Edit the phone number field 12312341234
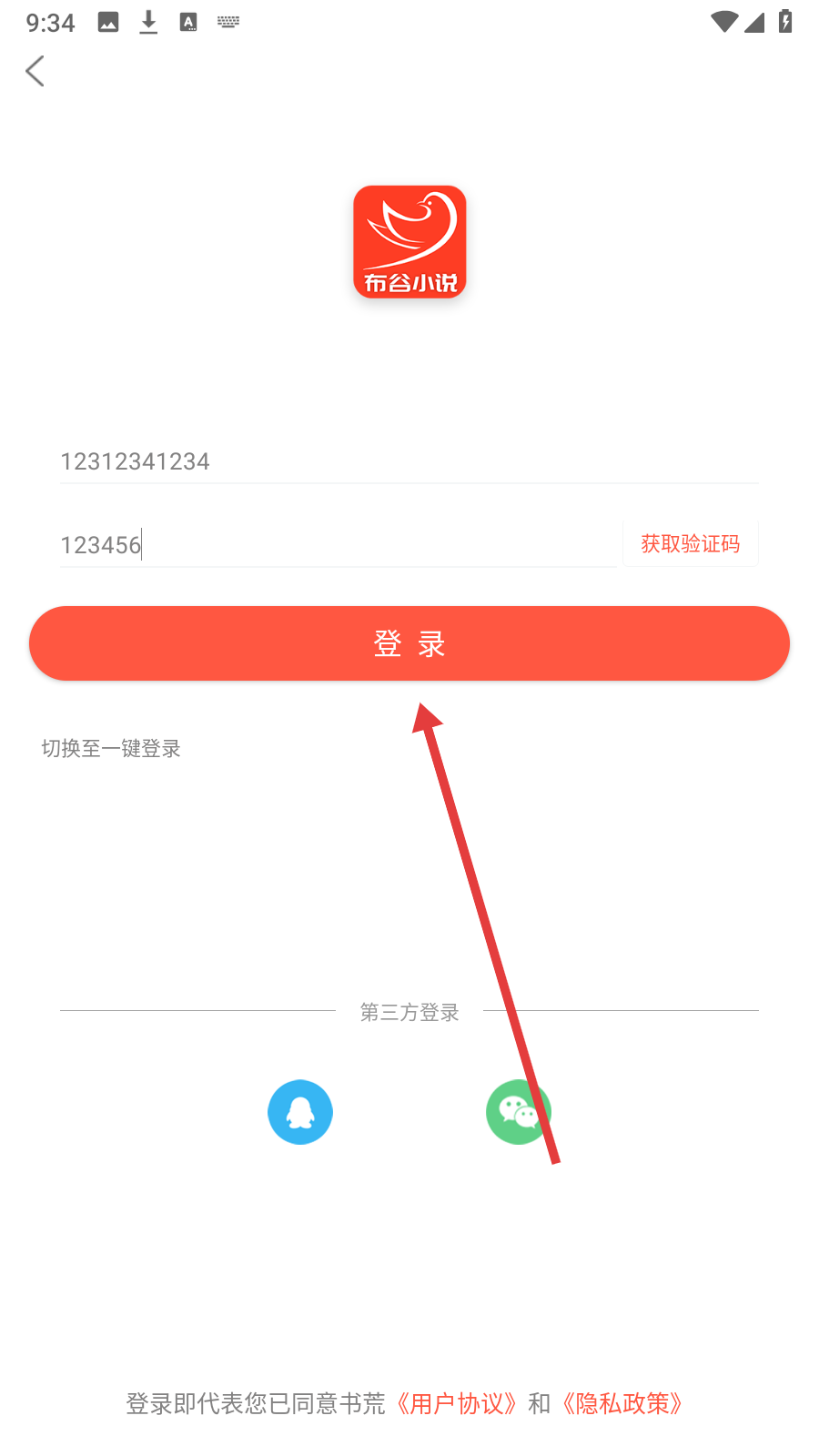Viewport: 819px width, 1456px height. 409,461
